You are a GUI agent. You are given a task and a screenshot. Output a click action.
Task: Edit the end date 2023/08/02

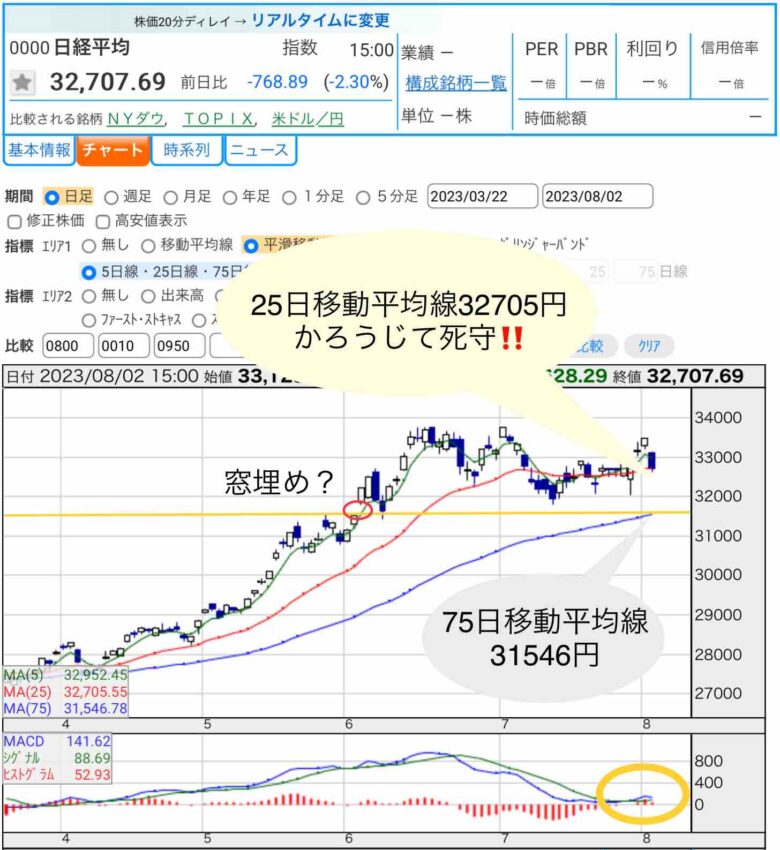click(x=597, y=196)
